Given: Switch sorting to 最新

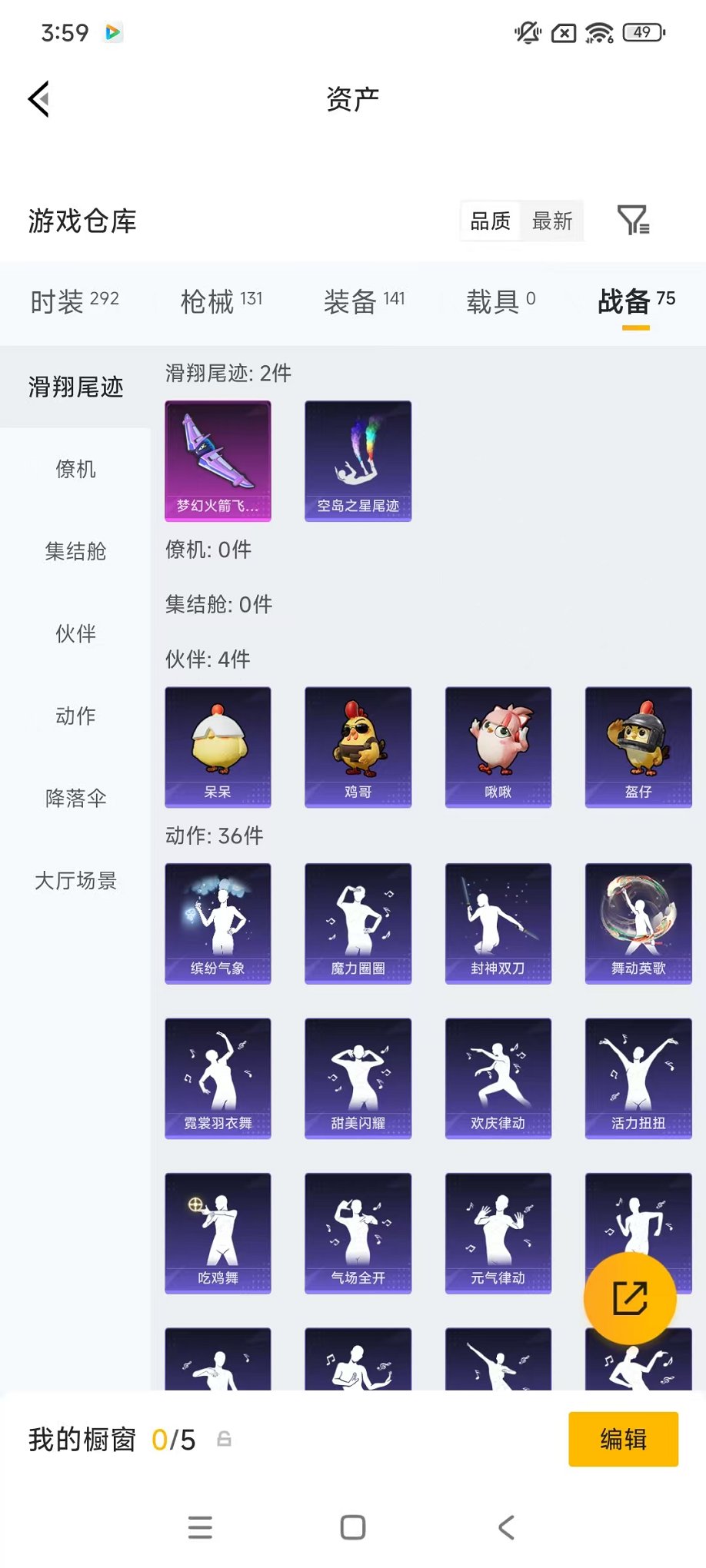Looking at the screenshot, I should [x=553, y=221].
